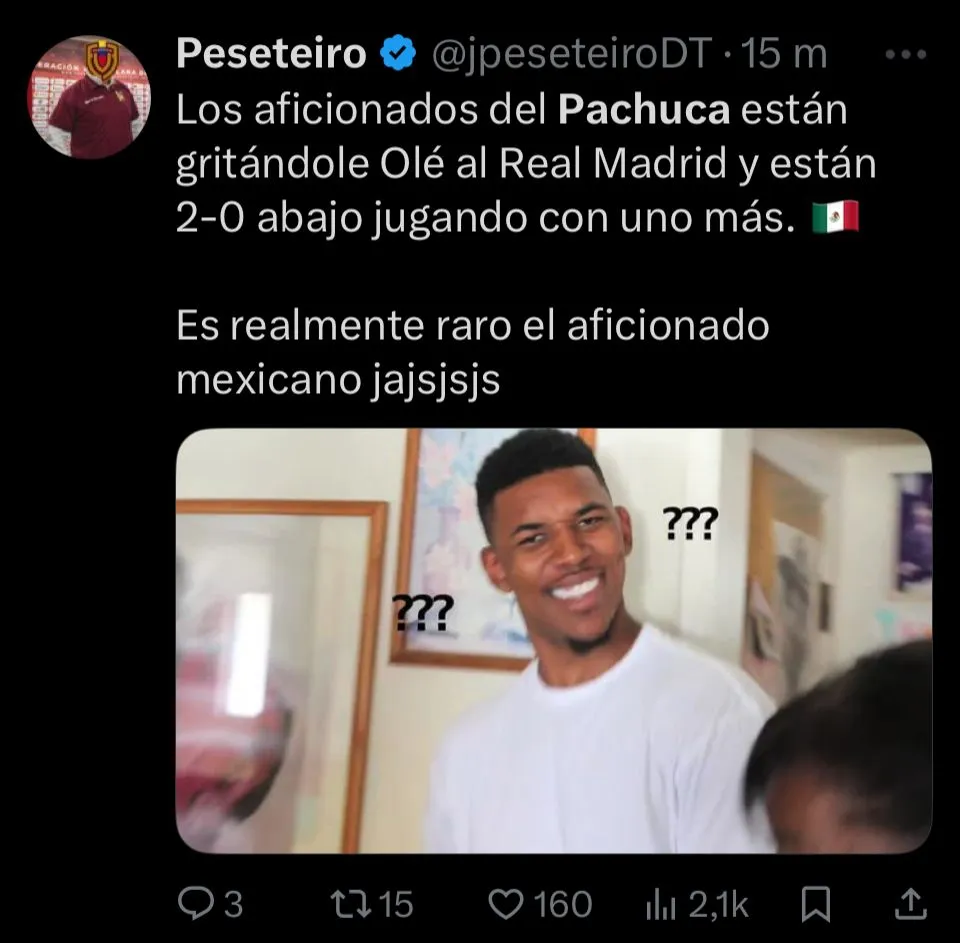This screenshot has width=960, height=943.
Task: Share the tweet
Action: click(908, 904)
